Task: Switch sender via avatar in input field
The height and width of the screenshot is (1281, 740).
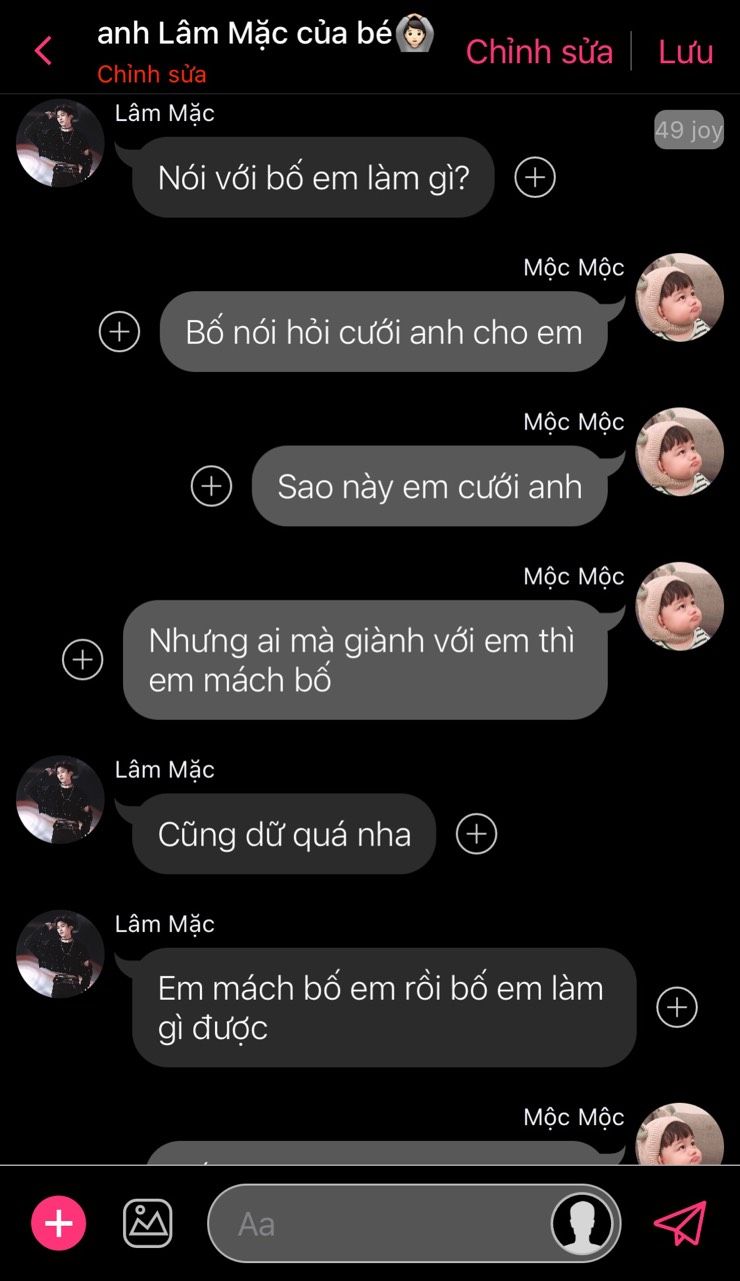Action: (583, 1223)
